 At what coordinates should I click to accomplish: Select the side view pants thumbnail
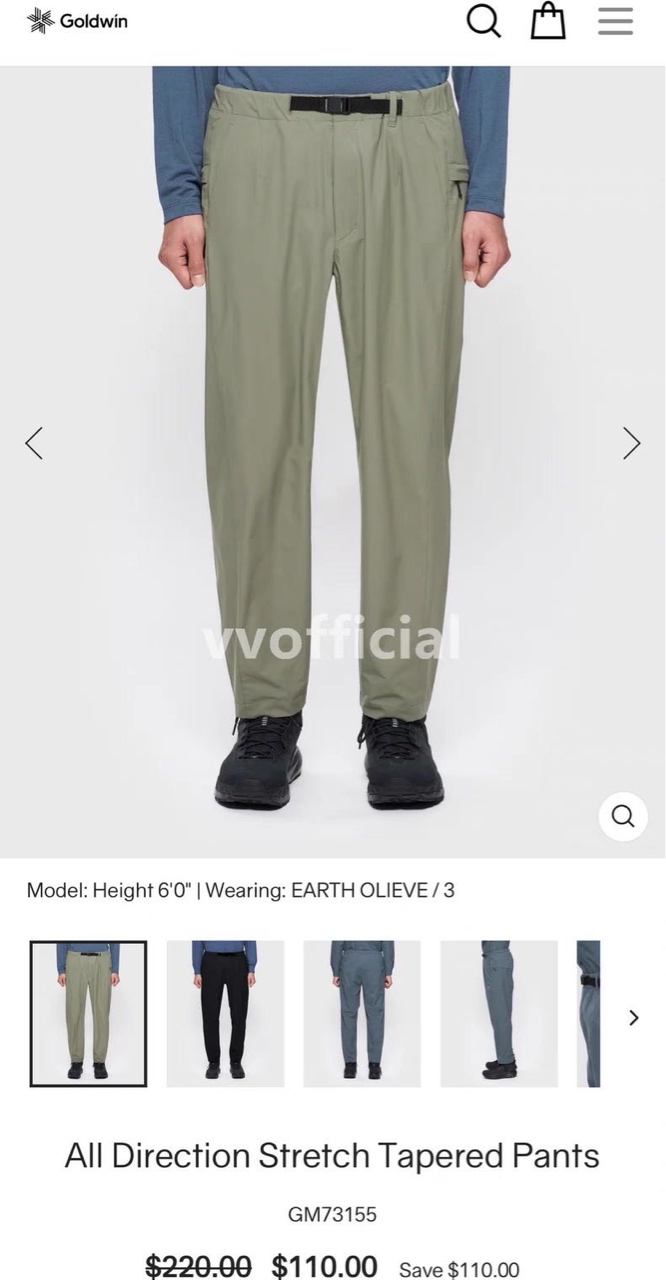(499, 1013)
